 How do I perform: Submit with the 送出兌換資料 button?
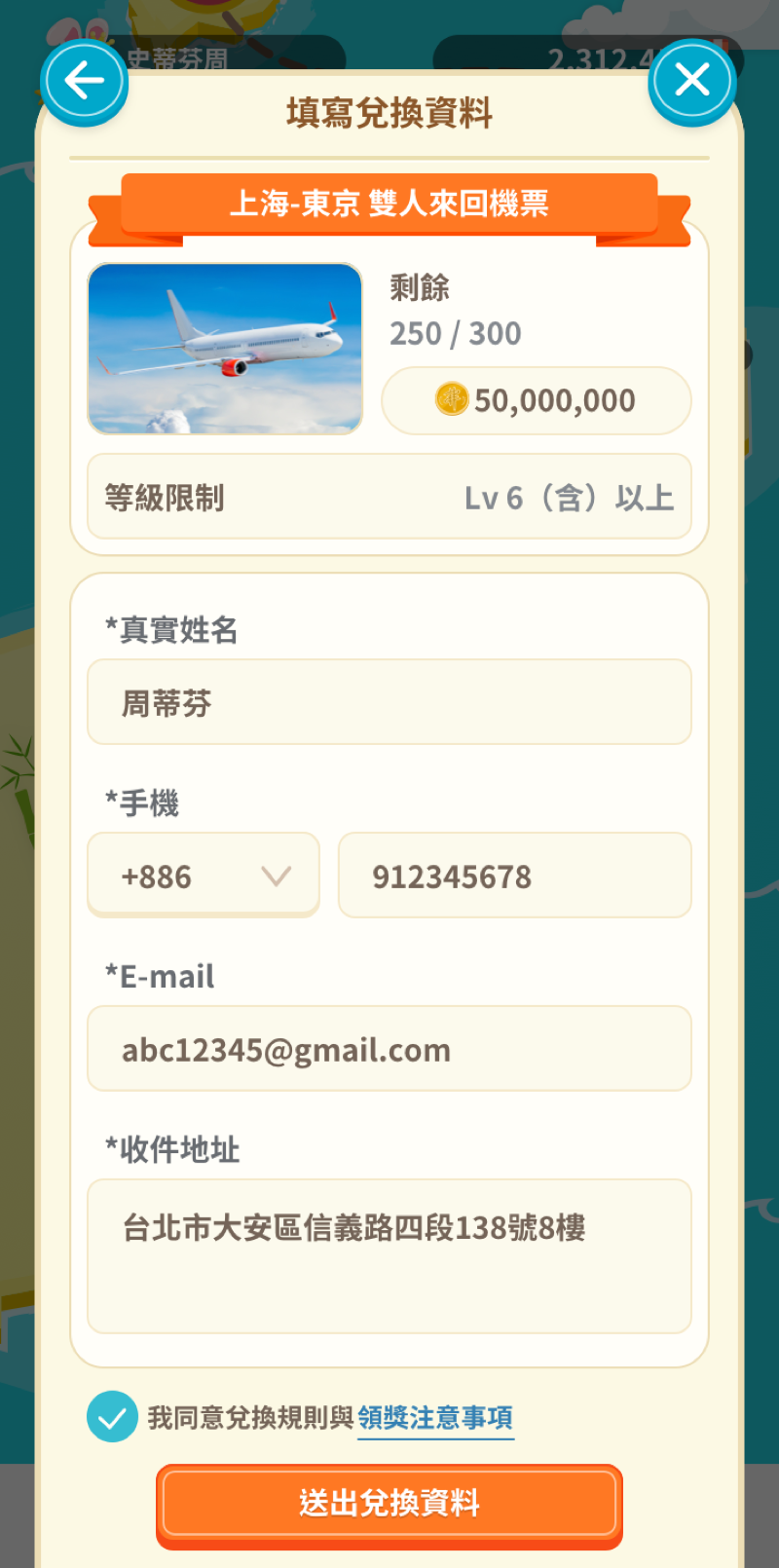click(389, 1504)
